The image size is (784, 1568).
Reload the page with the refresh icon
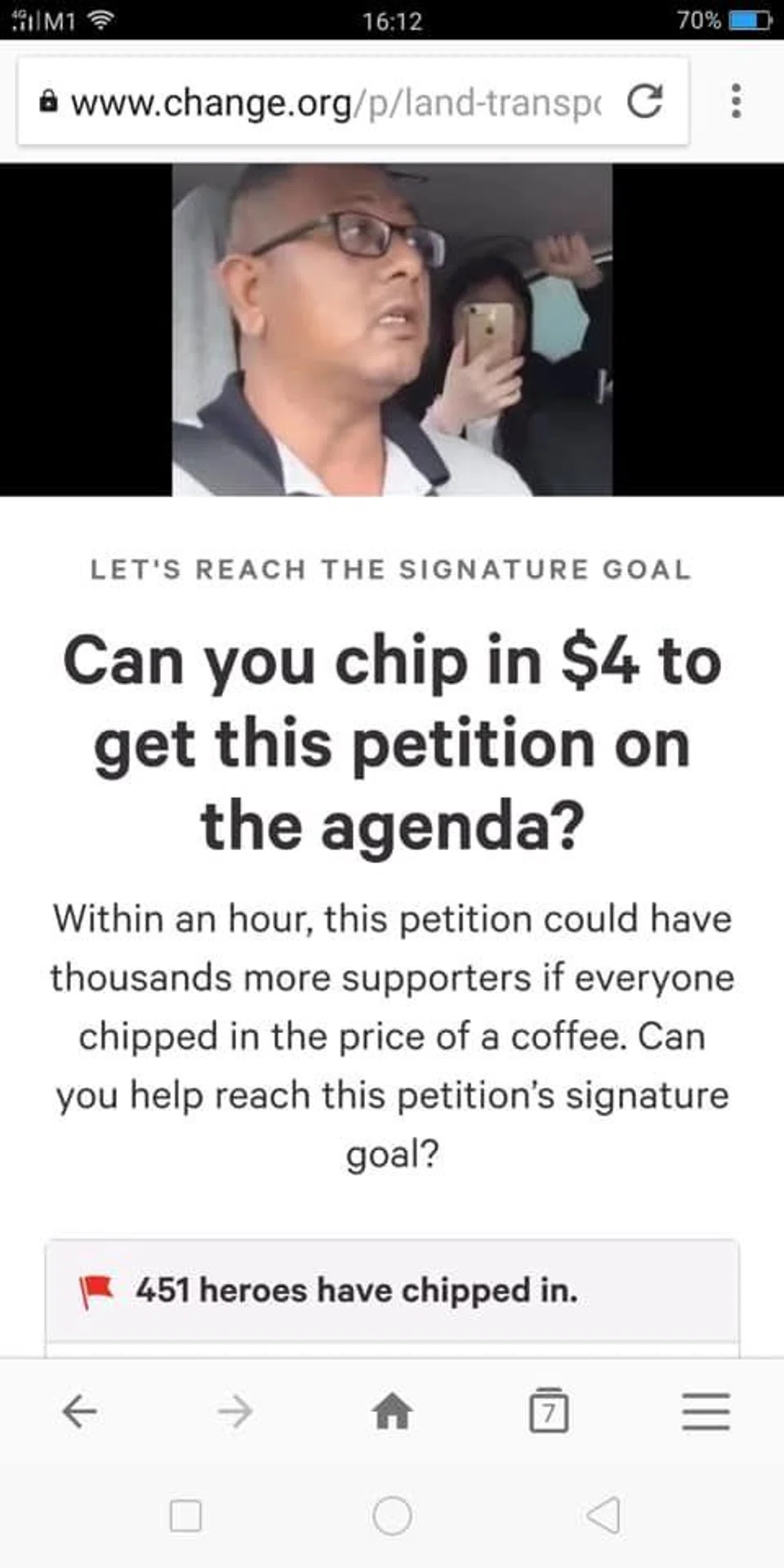point(644,102)
